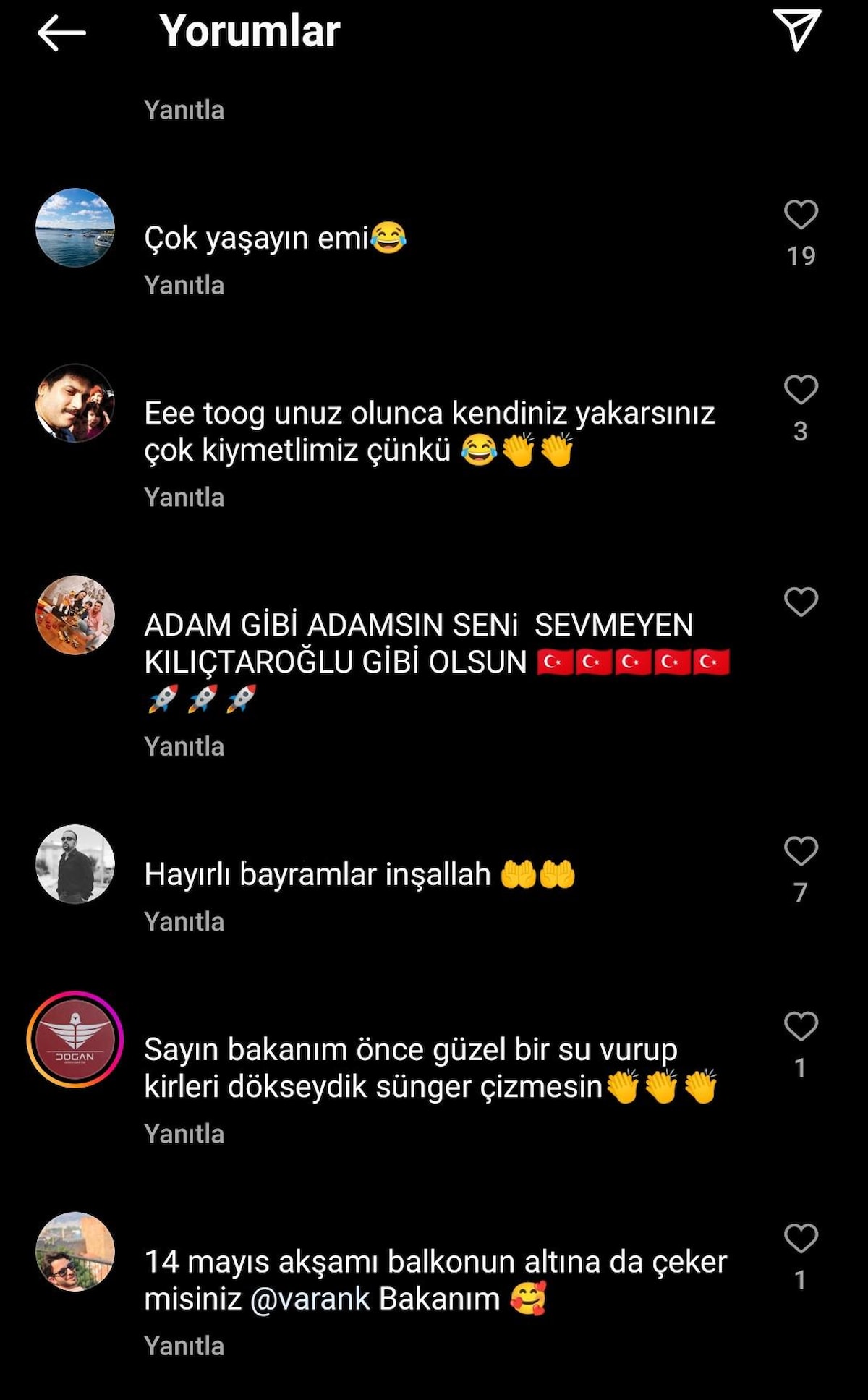Hit Yanıtla under "Hayırlı bayramlar inşallah"
This screenshot has height=1400, width=868.
coord(184,922)
